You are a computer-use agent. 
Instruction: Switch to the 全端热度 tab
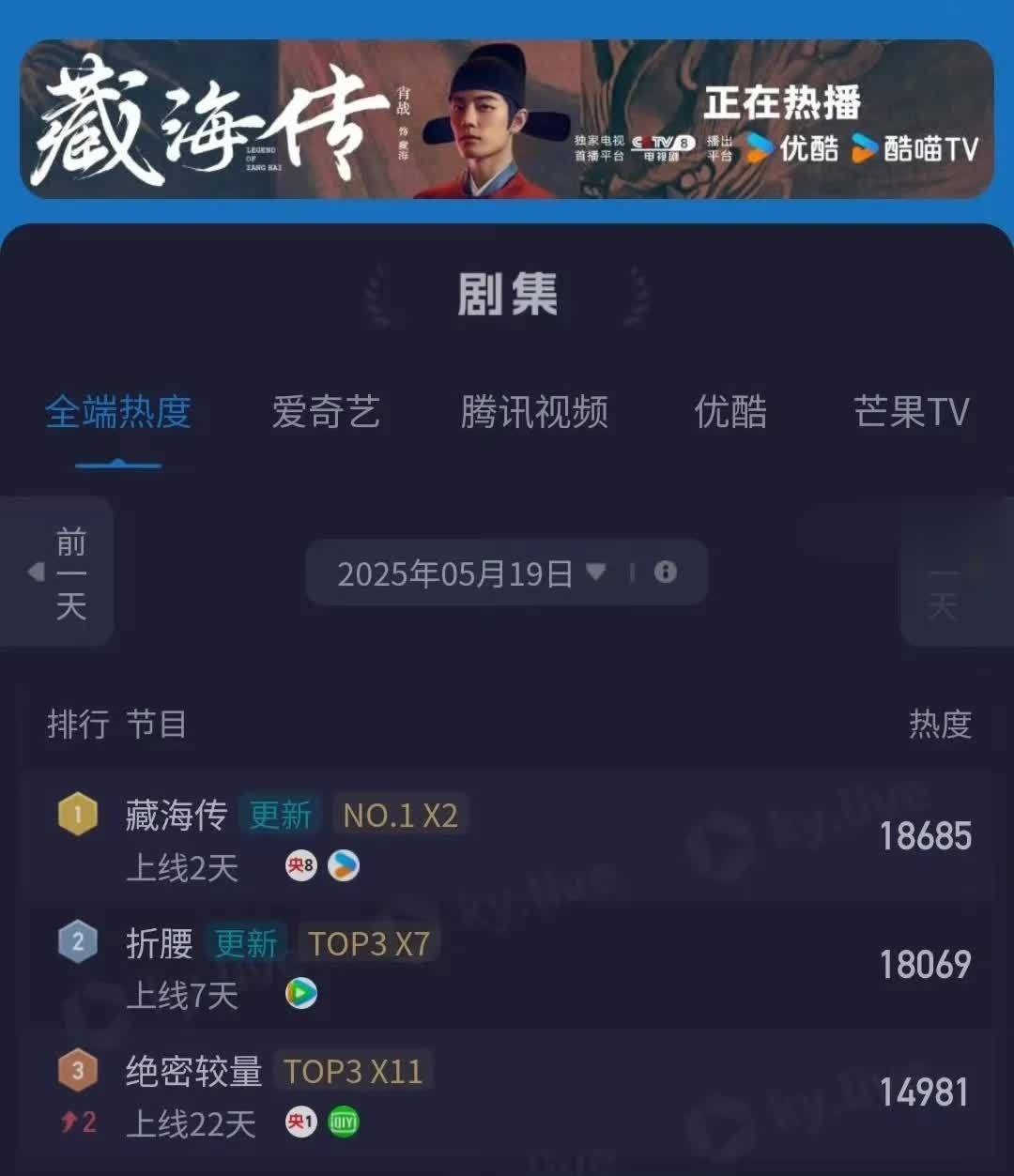[118, 412]
